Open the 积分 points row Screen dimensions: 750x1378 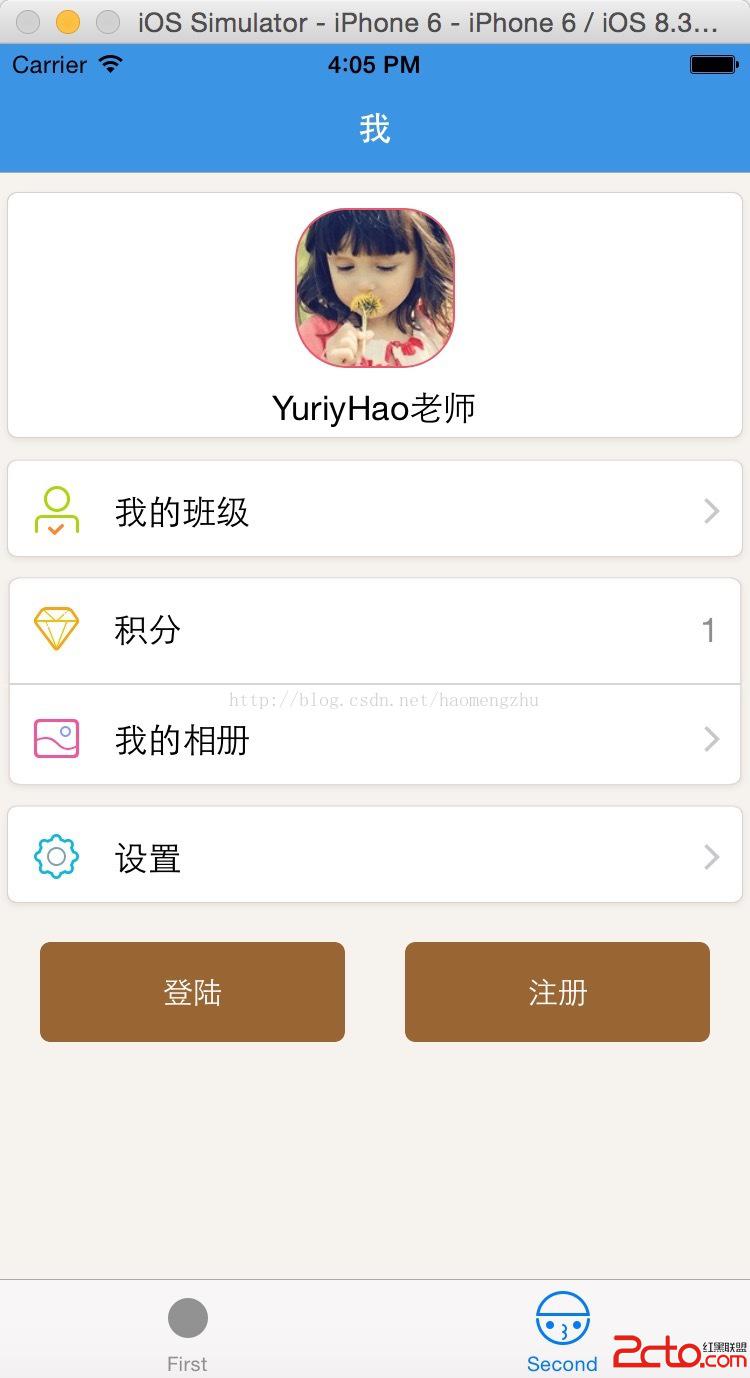[374, 630]
